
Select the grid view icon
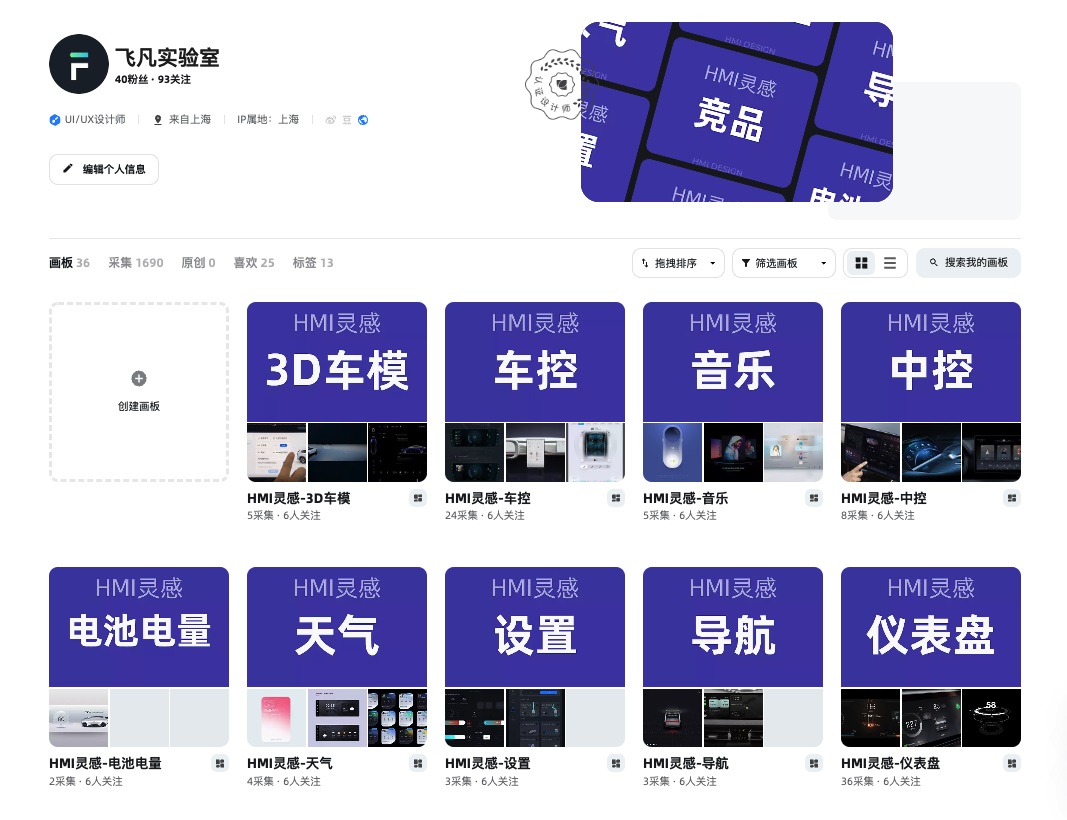pyautogui.click(x=860, y=263)
